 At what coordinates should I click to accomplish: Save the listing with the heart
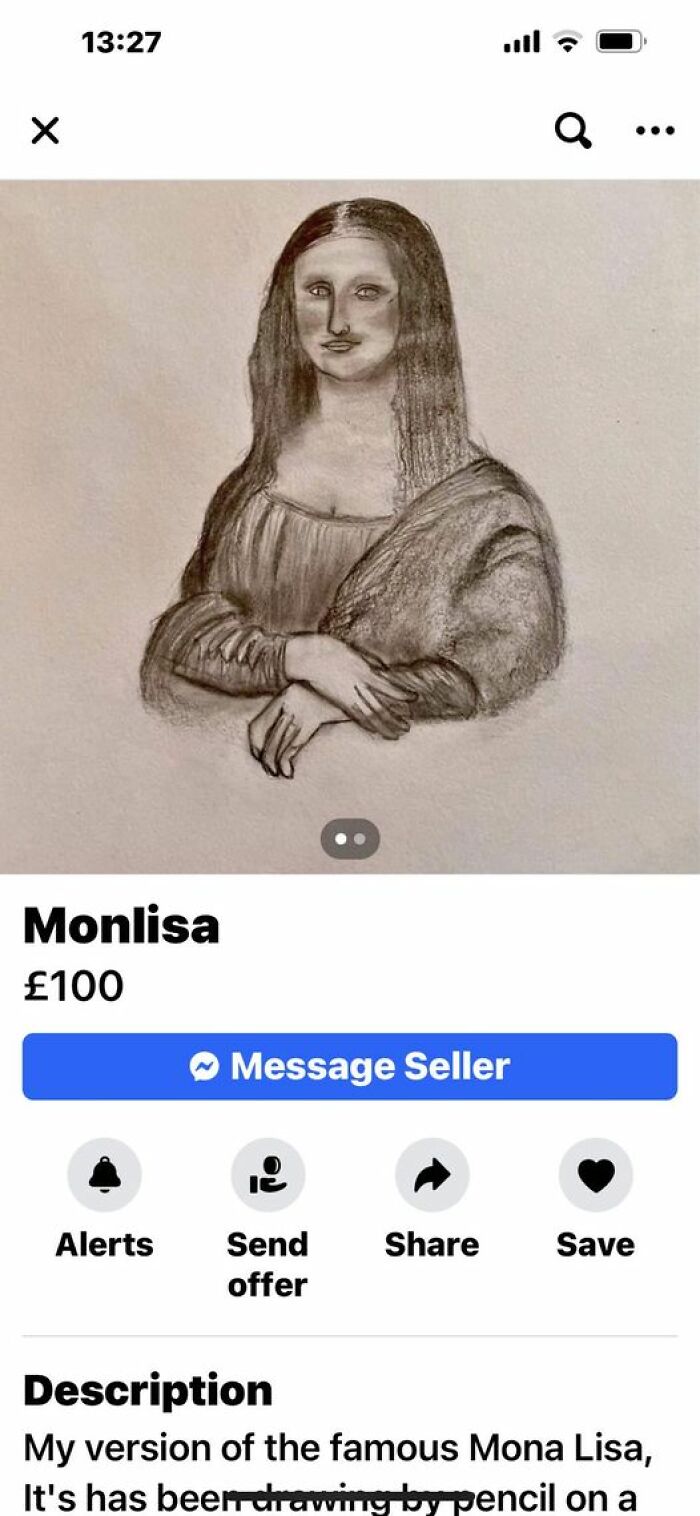click(x=596, y=1175)
